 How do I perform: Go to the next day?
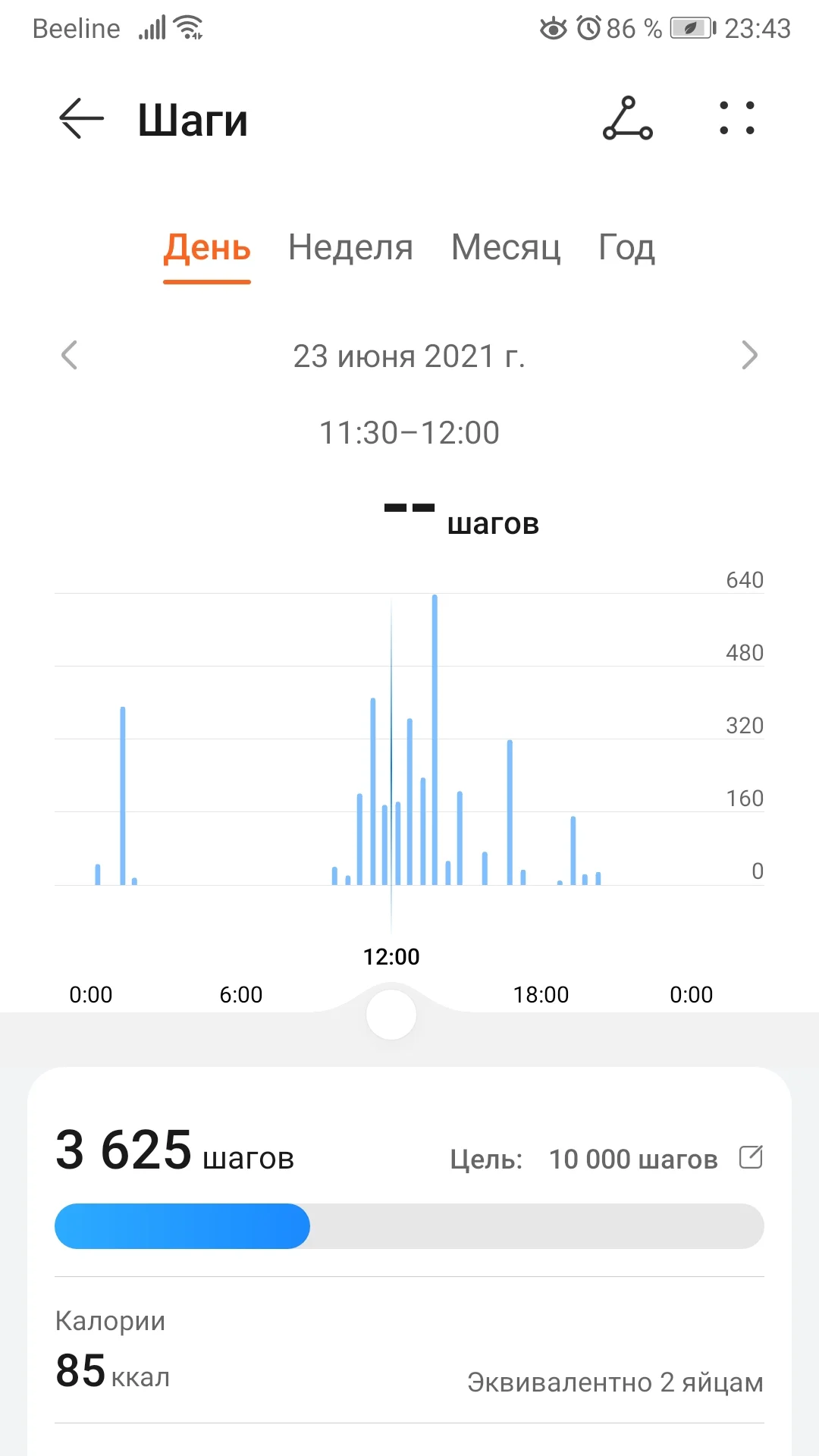coord(749,355)
